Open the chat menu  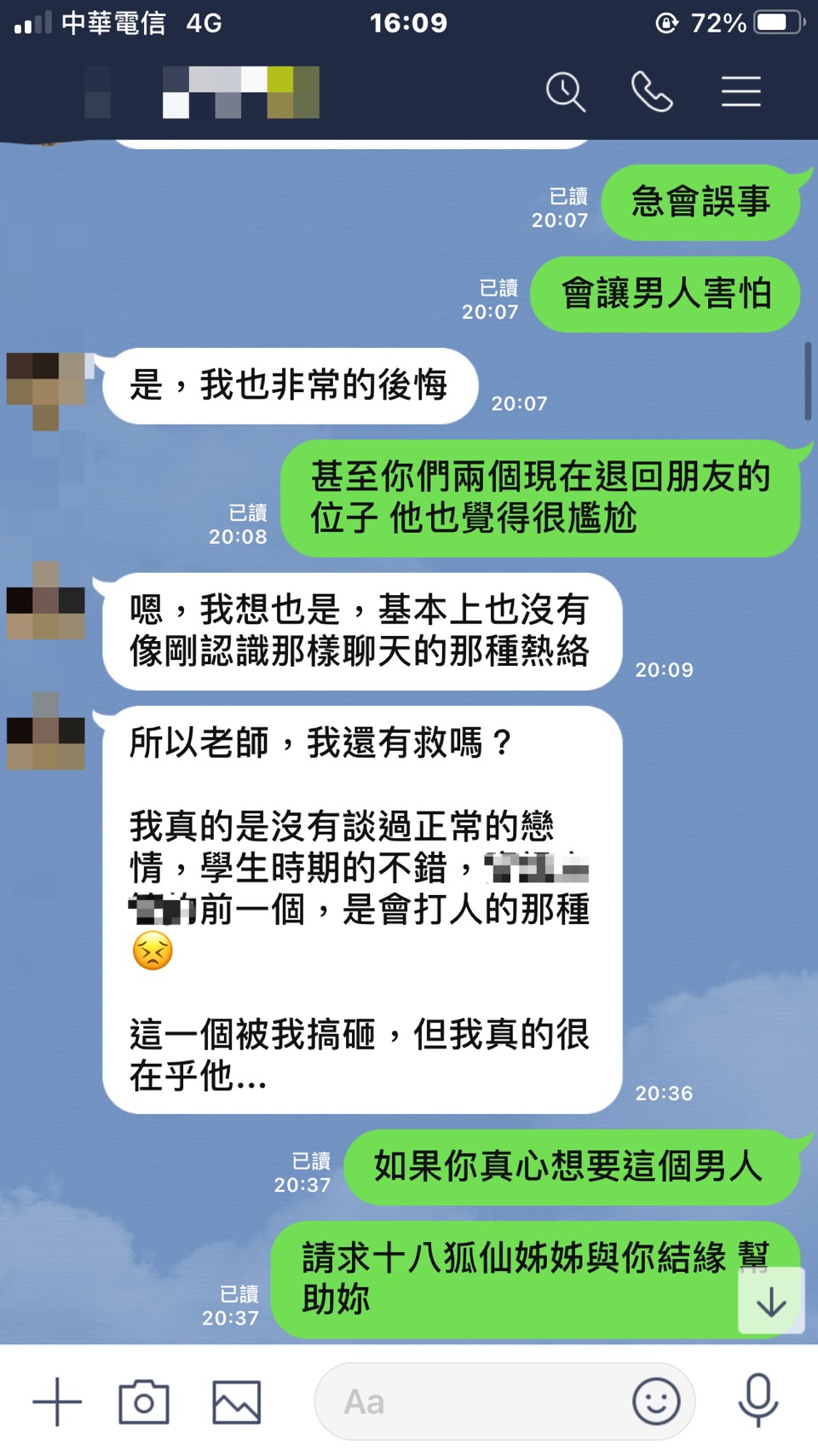740,92
